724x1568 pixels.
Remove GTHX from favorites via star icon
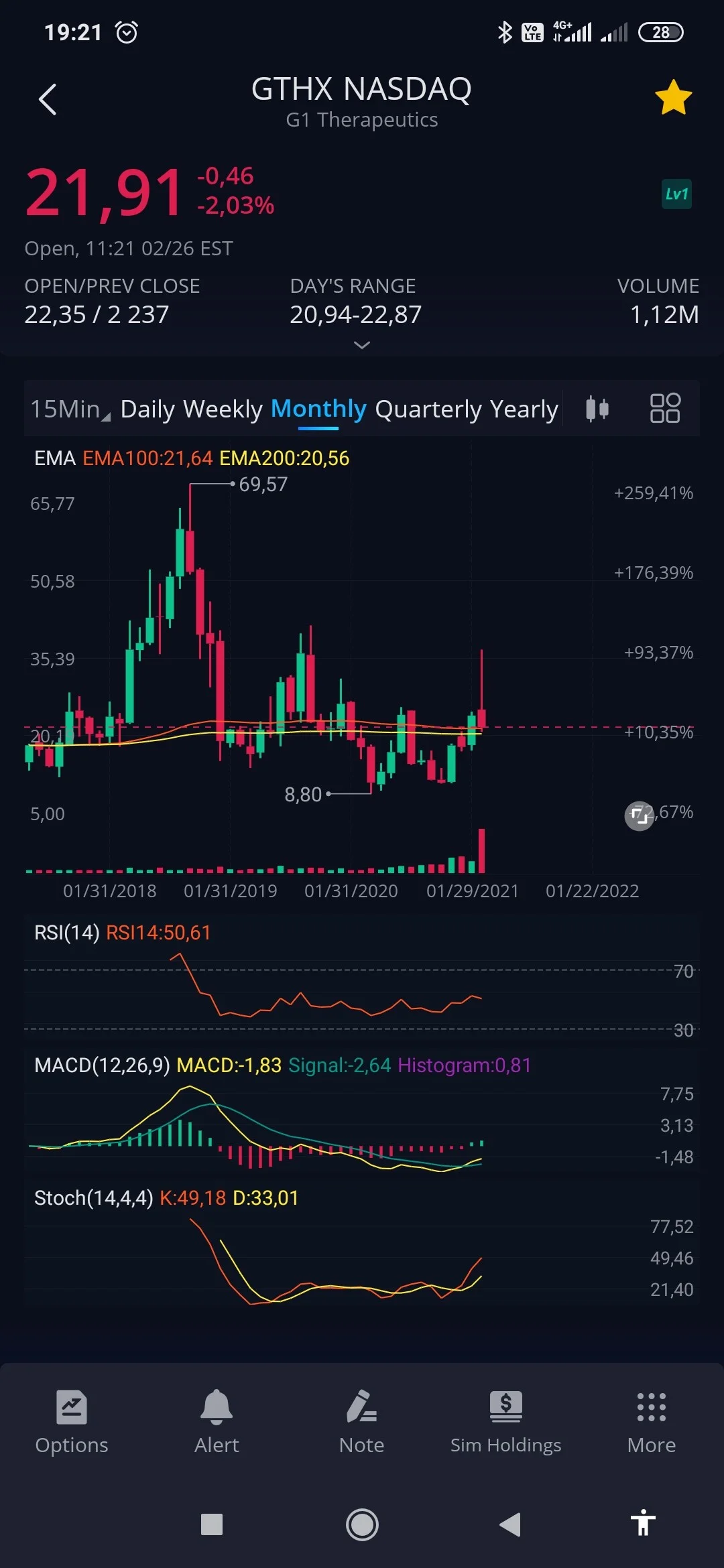tap(673, 98)
